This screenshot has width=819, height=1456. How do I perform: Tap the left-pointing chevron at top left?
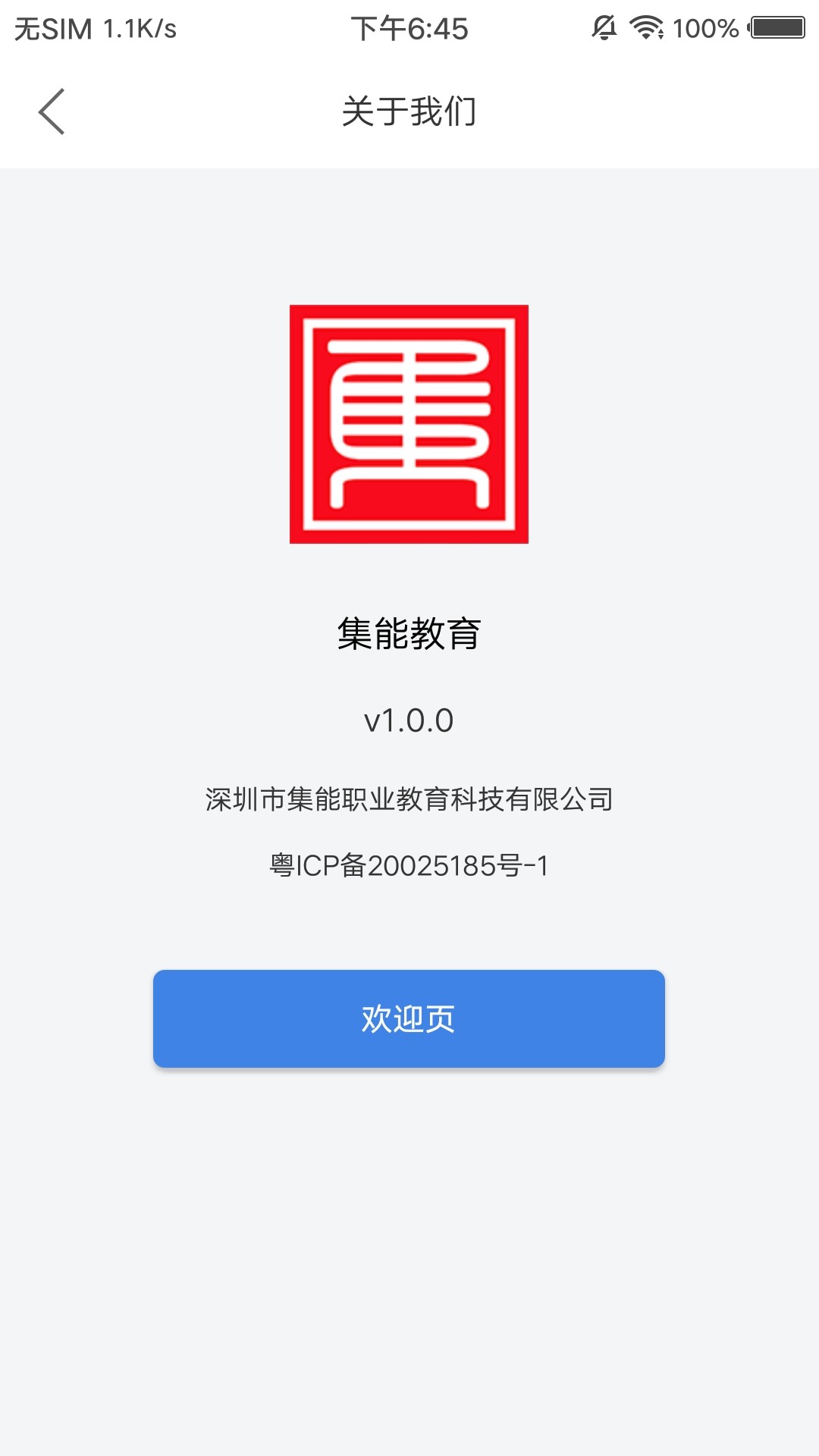coord(52,110)
